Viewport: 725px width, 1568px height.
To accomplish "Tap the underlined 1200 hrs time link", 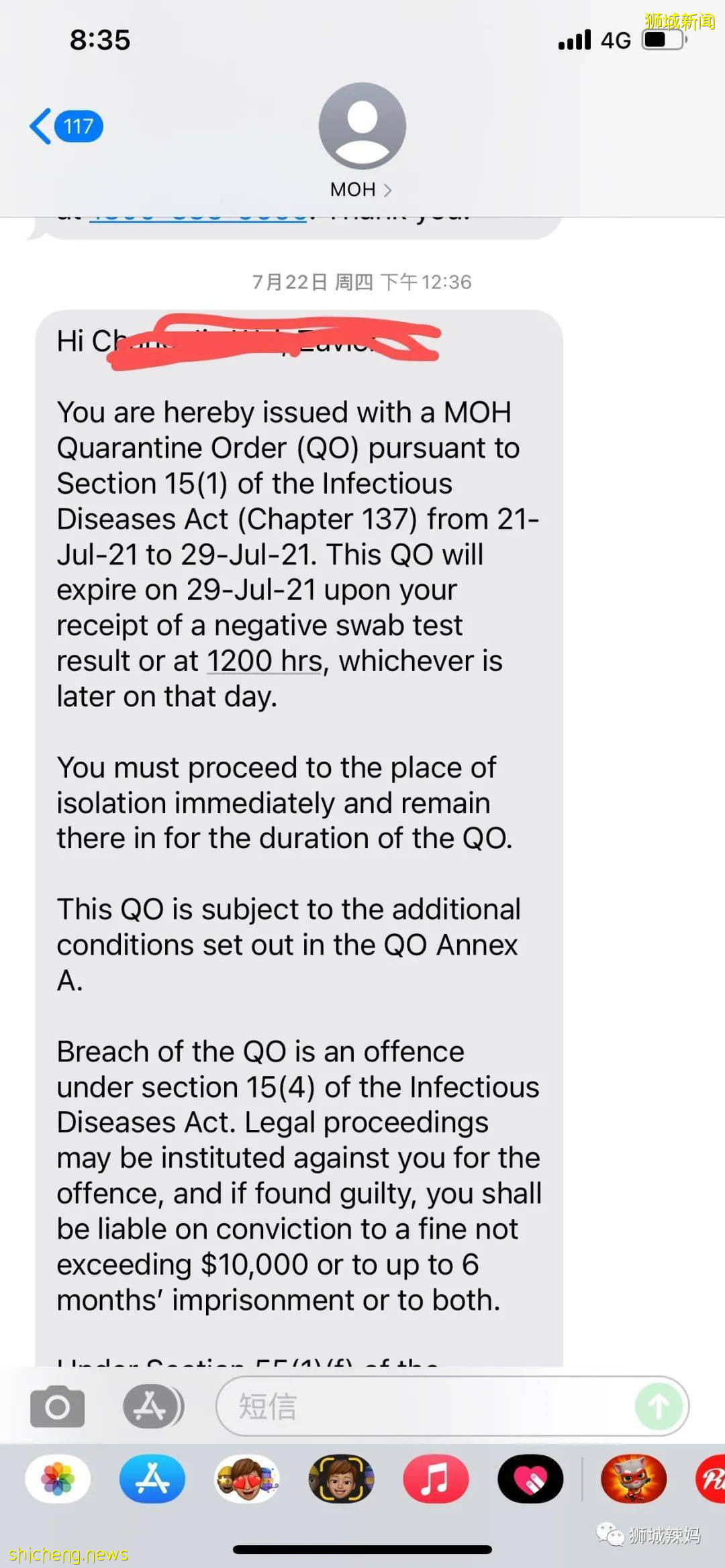I will pyautogui.click(x=264, y=661).
